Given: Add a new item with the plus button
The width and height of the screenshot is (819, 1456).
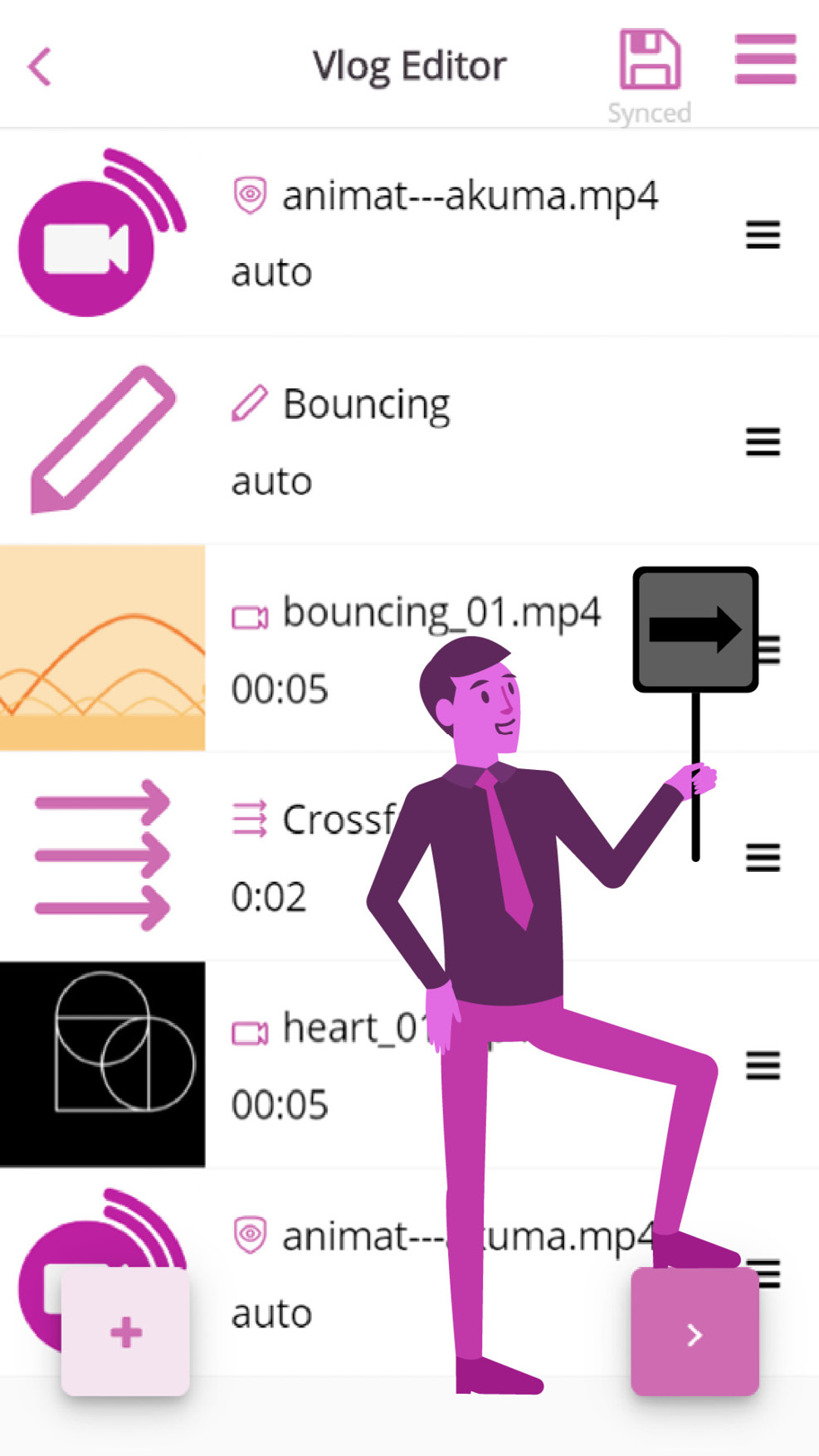Looking at the screenshot, I should pyautogui.click(x=125, y=1333).
